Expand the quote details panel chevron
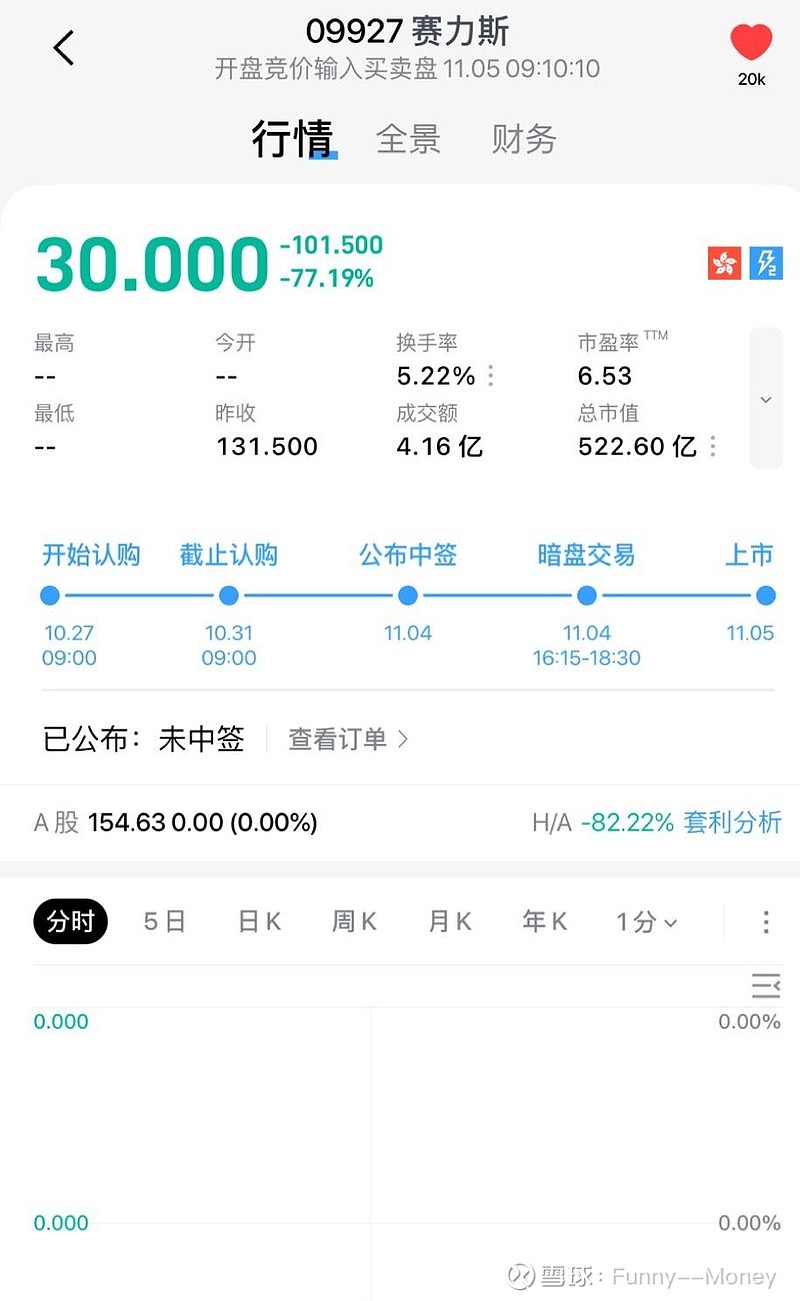Image resolution: width=800 pixels, height=1301 pixels. tap(764, 398)
